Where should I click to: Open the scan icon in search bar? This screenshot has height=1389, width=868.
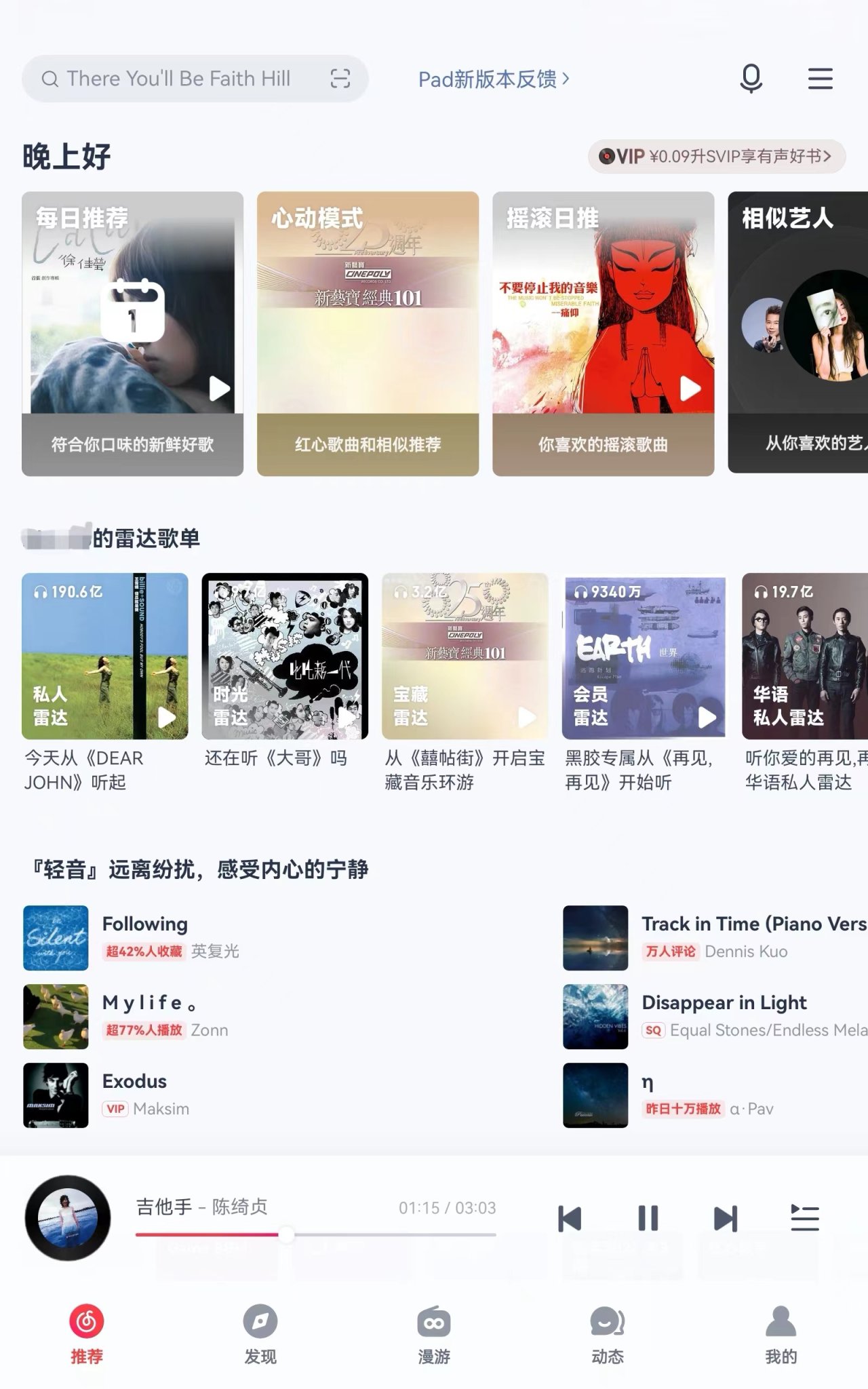click(x=340, y=79)
